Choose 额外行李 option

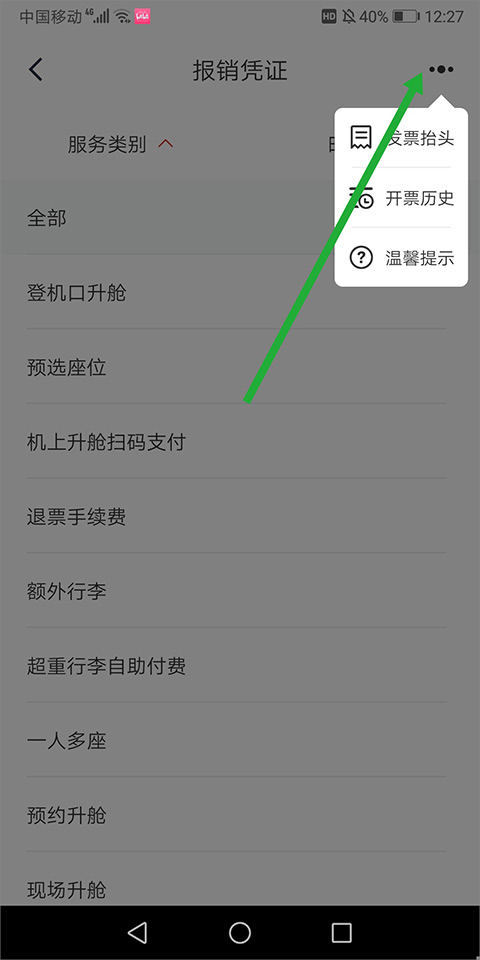click(236, 592)
